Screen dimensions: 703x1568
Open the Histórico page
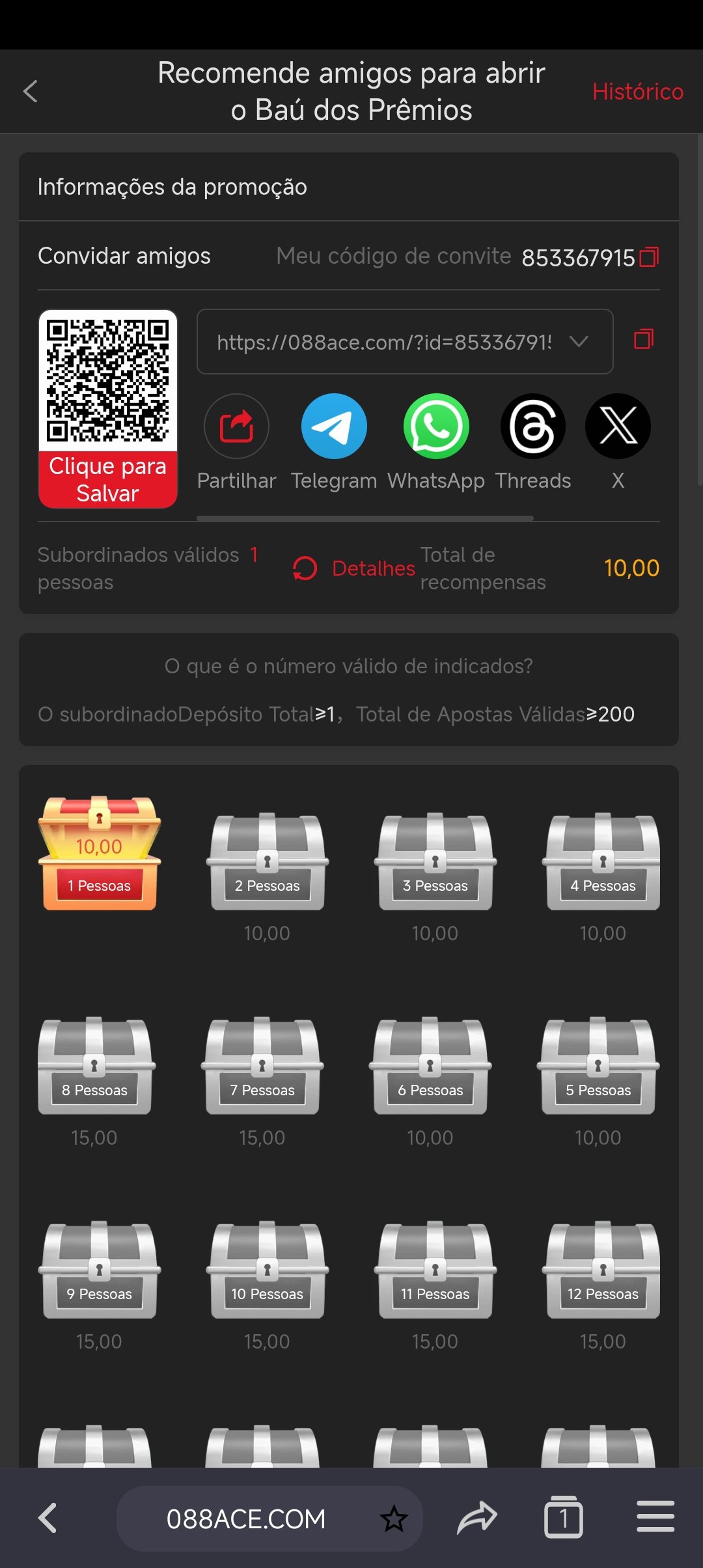637,92
